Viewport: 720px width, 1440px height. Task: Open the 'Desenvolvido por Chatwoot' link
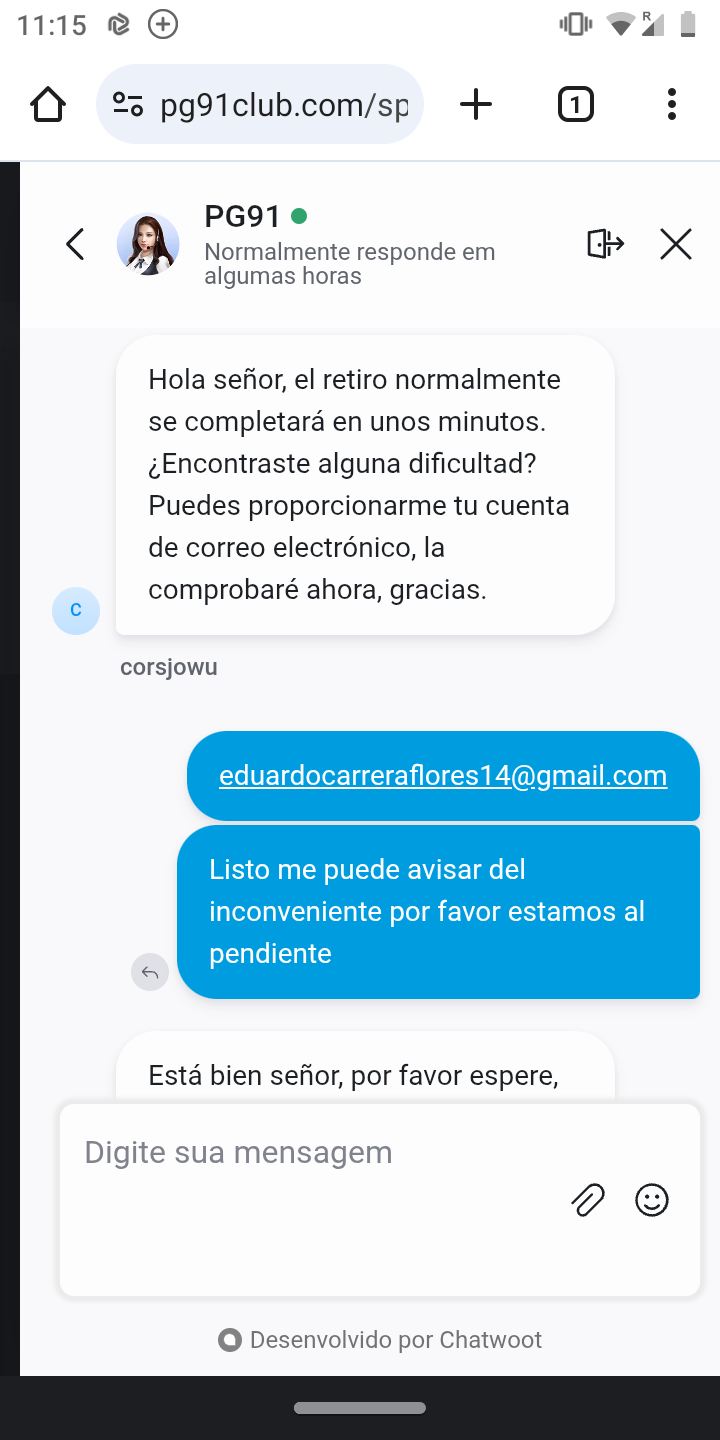(x=380, y=1340)
